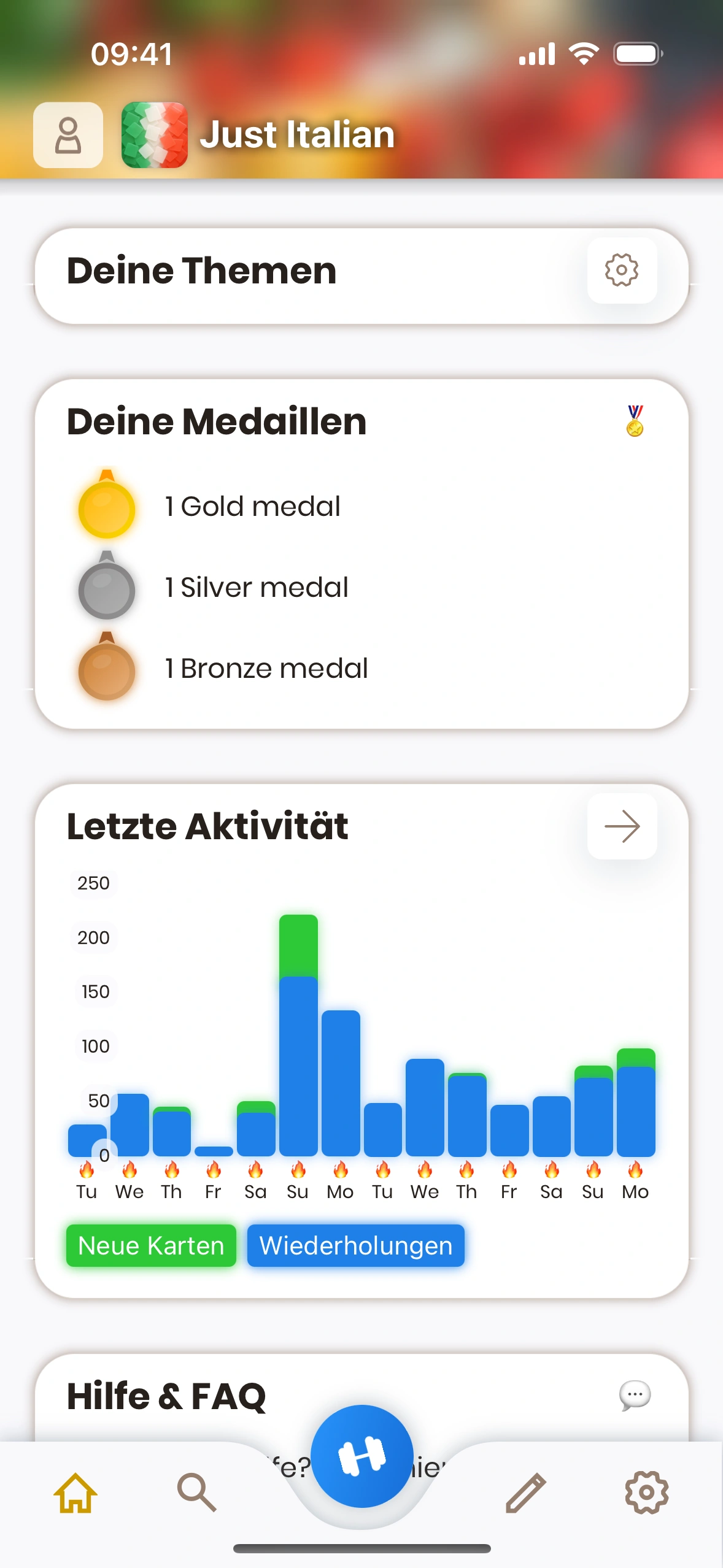Open the pencil edit tab
The width and height of the screenshot is (723, 1568).
click(x=525, y=1493)
